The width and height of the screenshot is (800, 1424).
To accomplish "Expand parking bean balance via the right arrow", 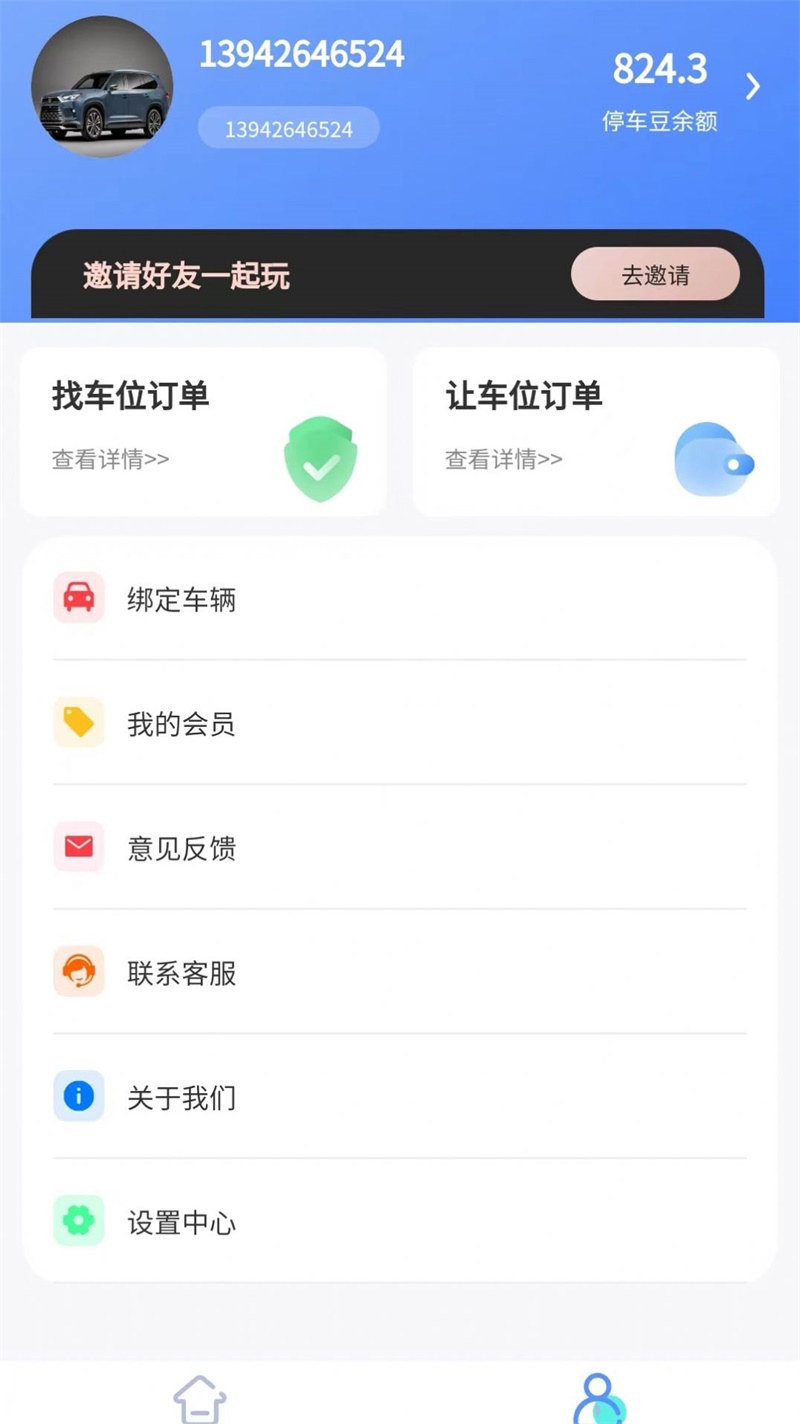I will pos(754,87).
